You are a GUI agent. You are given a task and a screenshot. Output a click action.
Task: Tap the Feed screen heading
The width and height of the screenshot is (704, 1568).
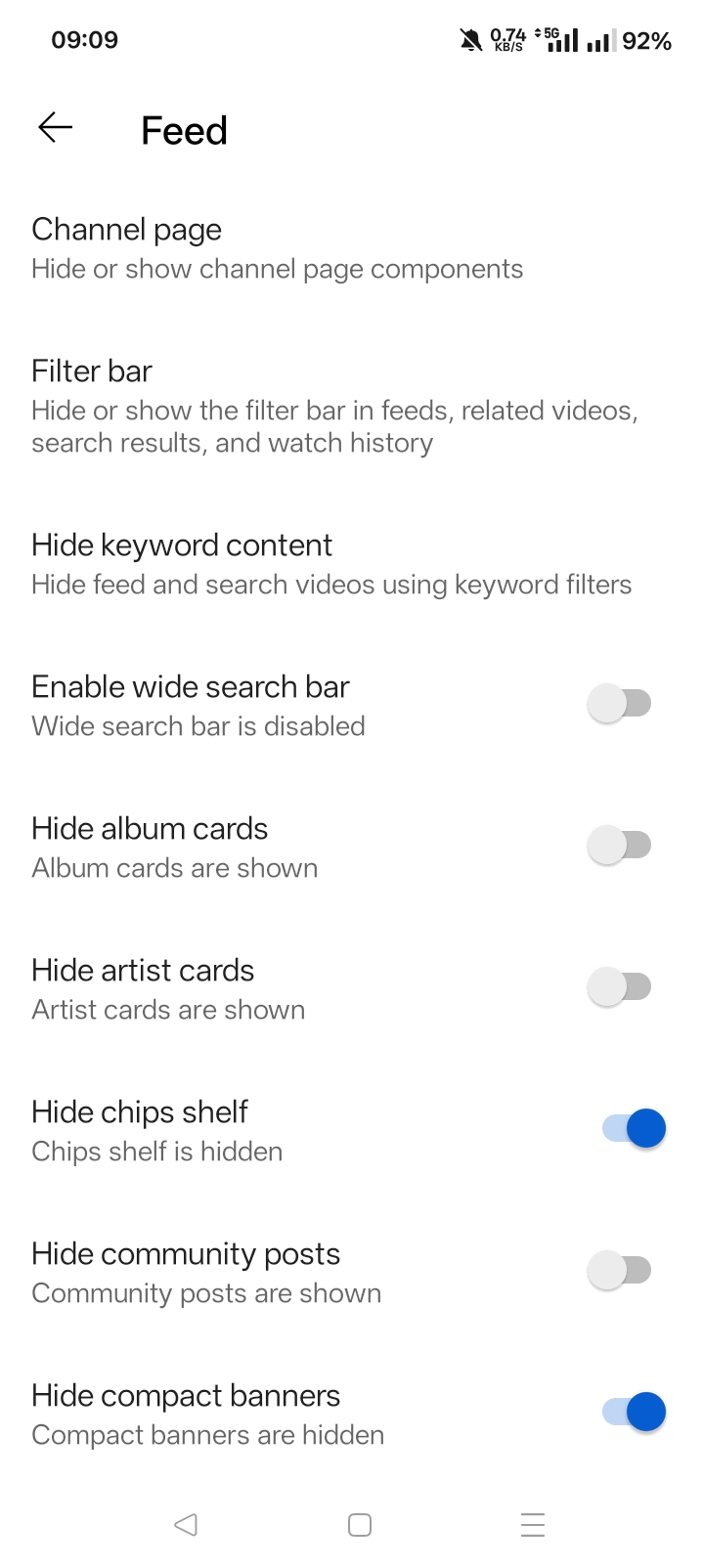184,130
